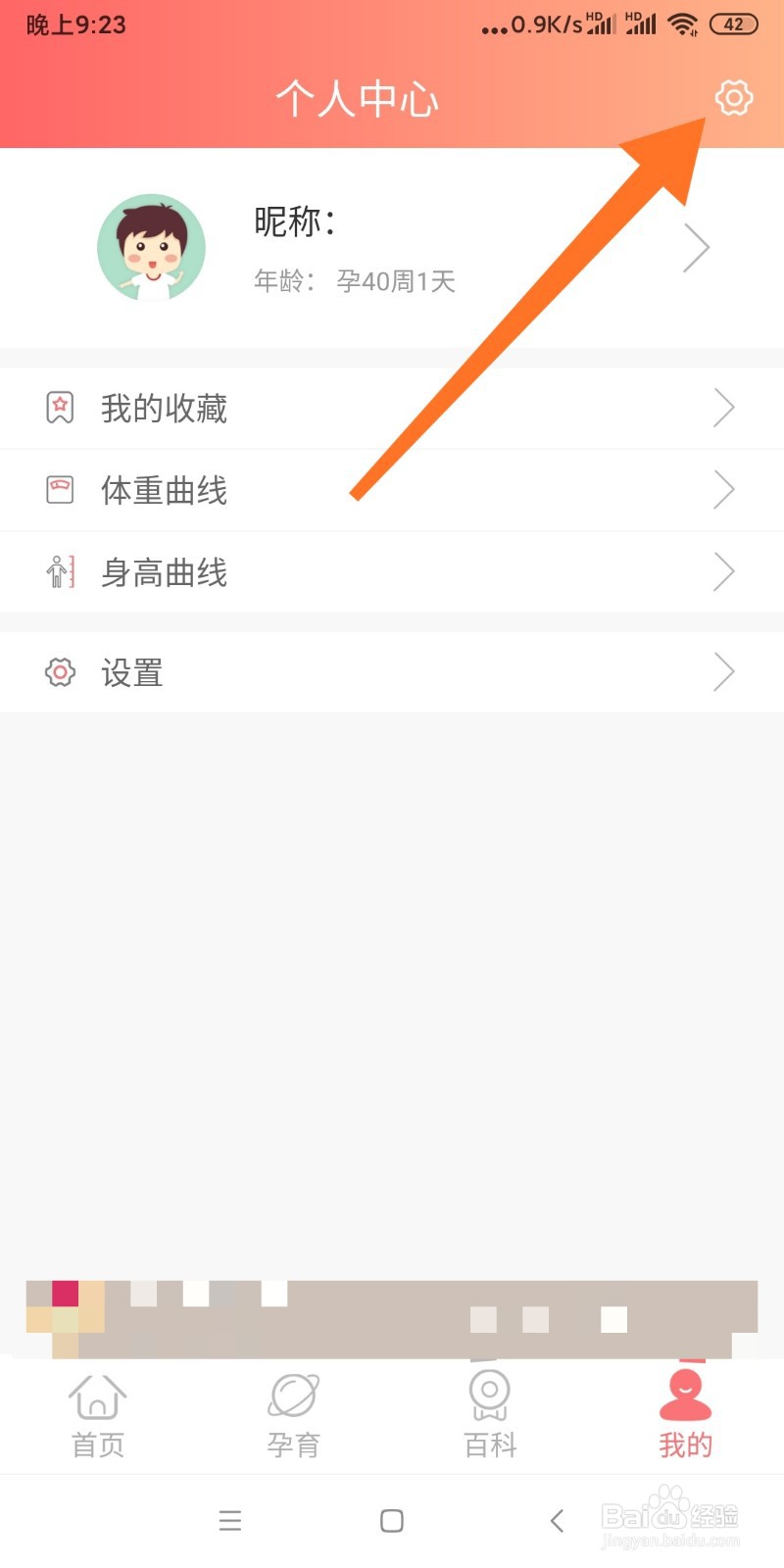Expand the 我的收藏 row arrow
This screenshot has height=1568, width=784.
724,408
